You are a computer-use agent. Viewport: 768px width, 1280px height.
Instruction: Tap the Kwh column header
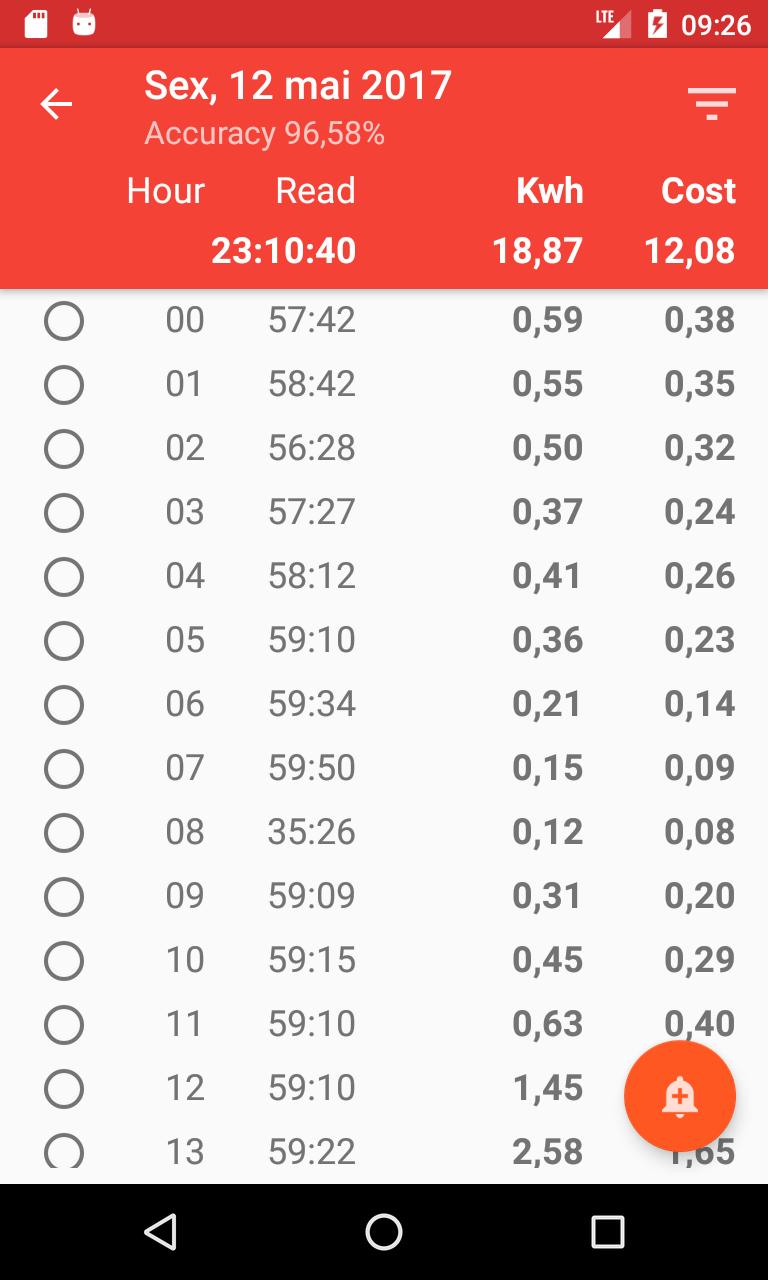point(548,190)
